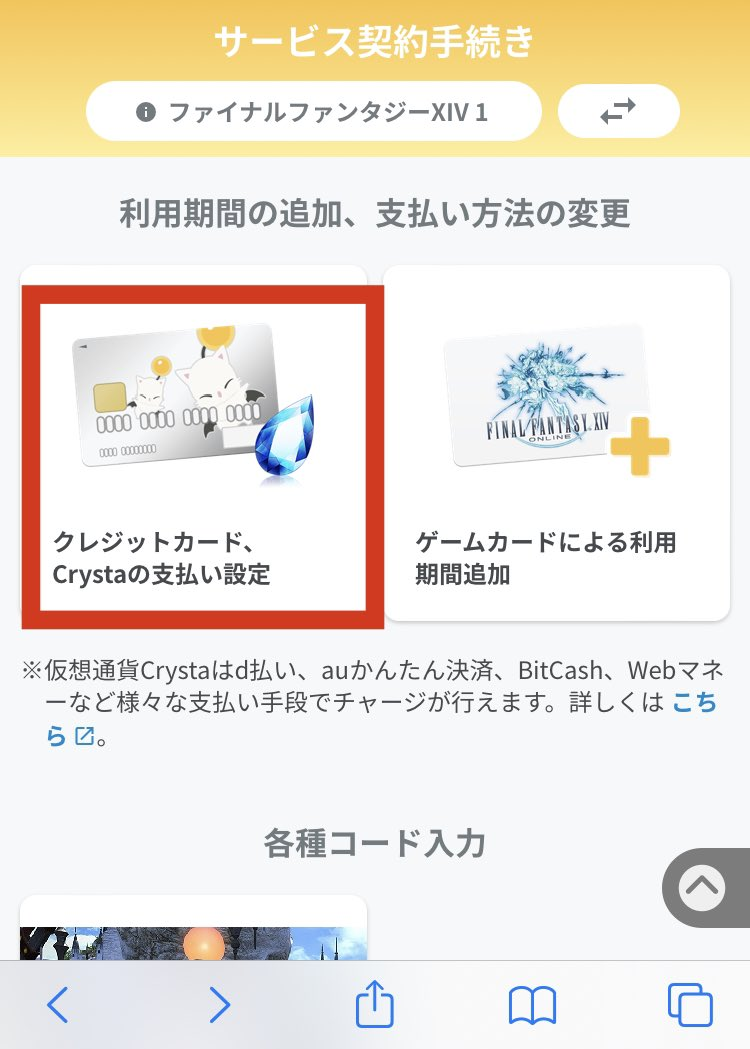Tap the scroll-to-top chevron button
This screenshot has width=750, height=1049.
(702, 888)
